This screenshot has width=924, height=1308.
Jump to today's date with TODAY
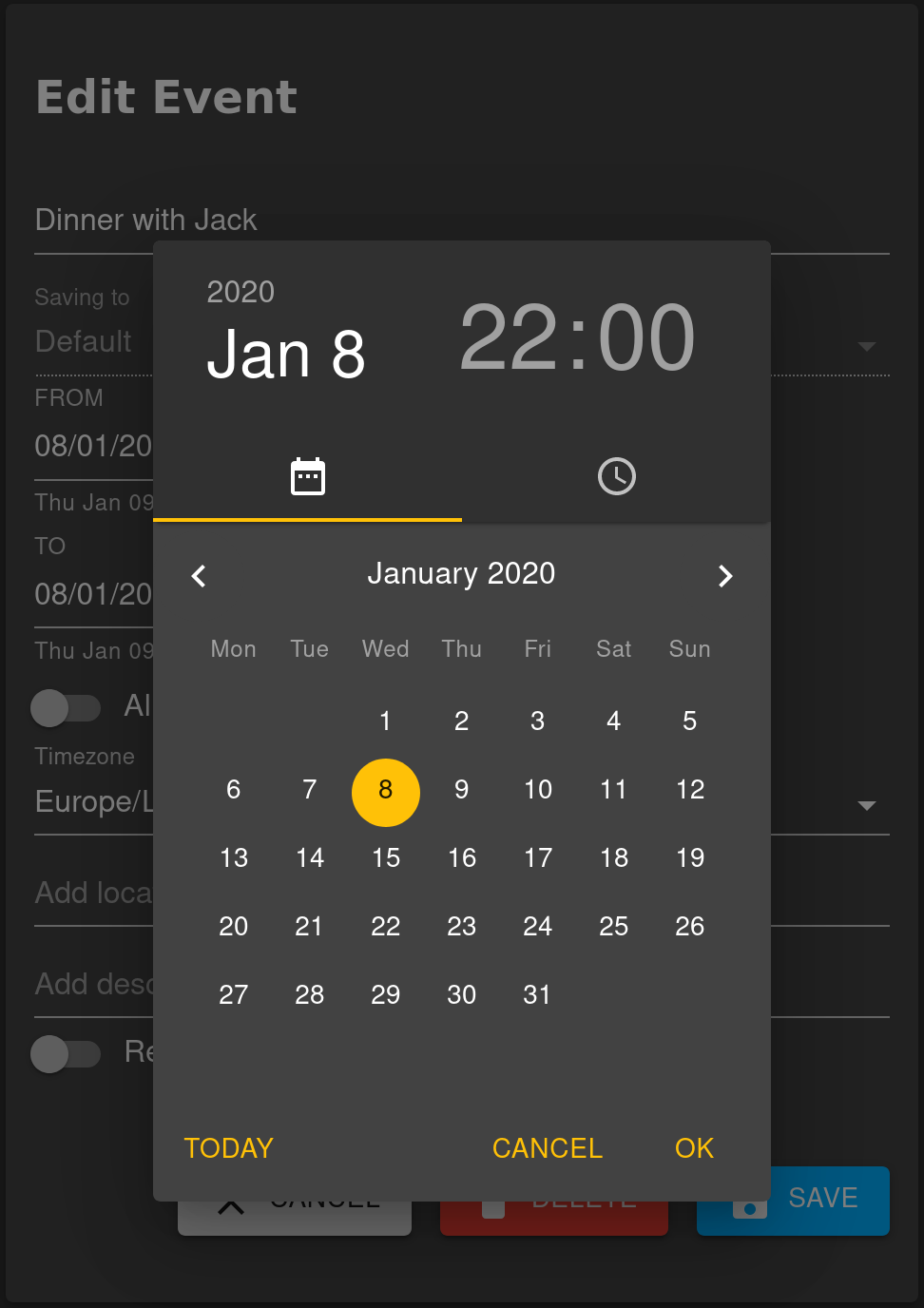click(229, 1148)
